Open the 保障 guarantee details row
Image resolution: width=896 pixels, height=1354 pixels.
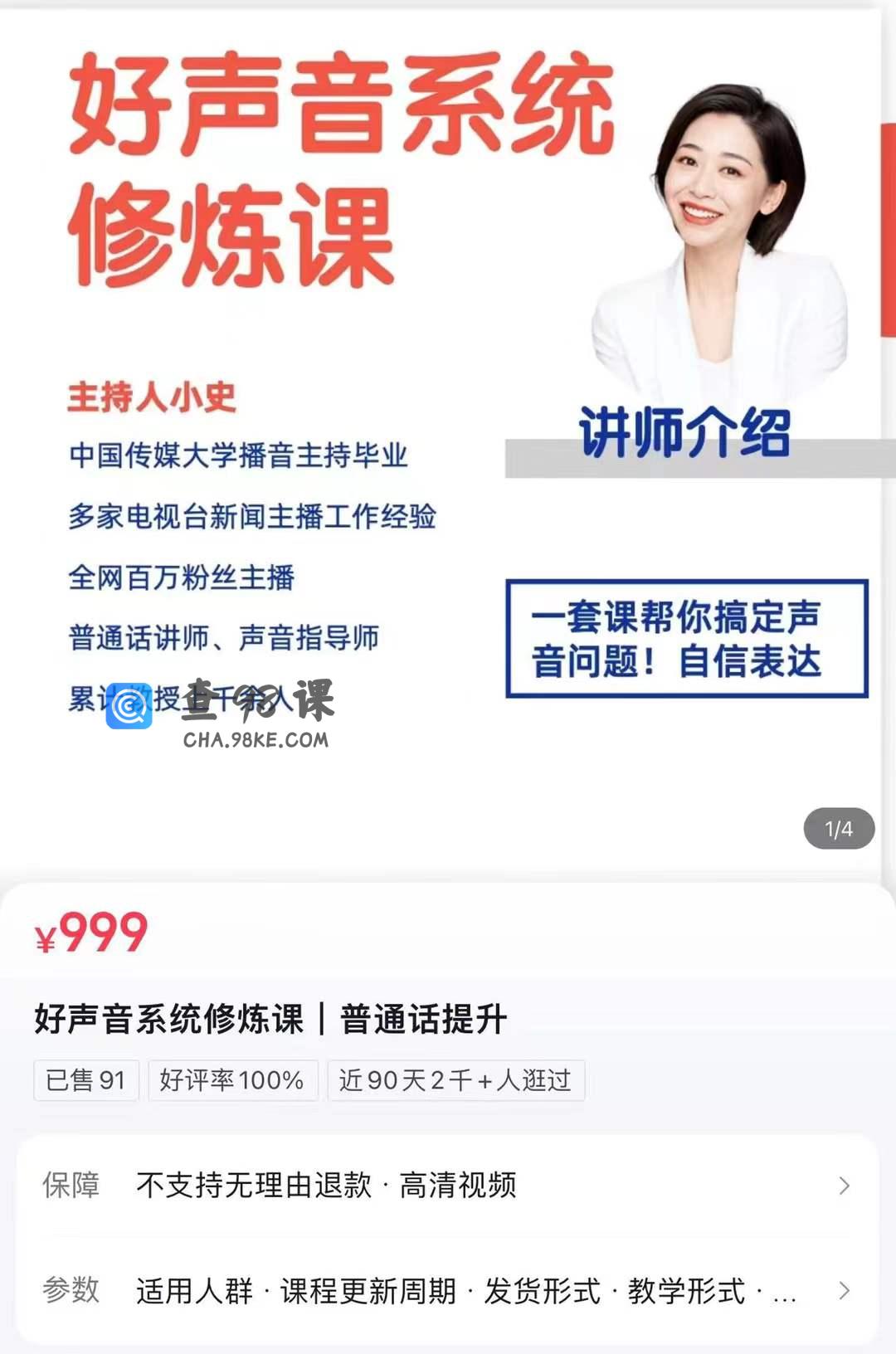[446, 1186]
